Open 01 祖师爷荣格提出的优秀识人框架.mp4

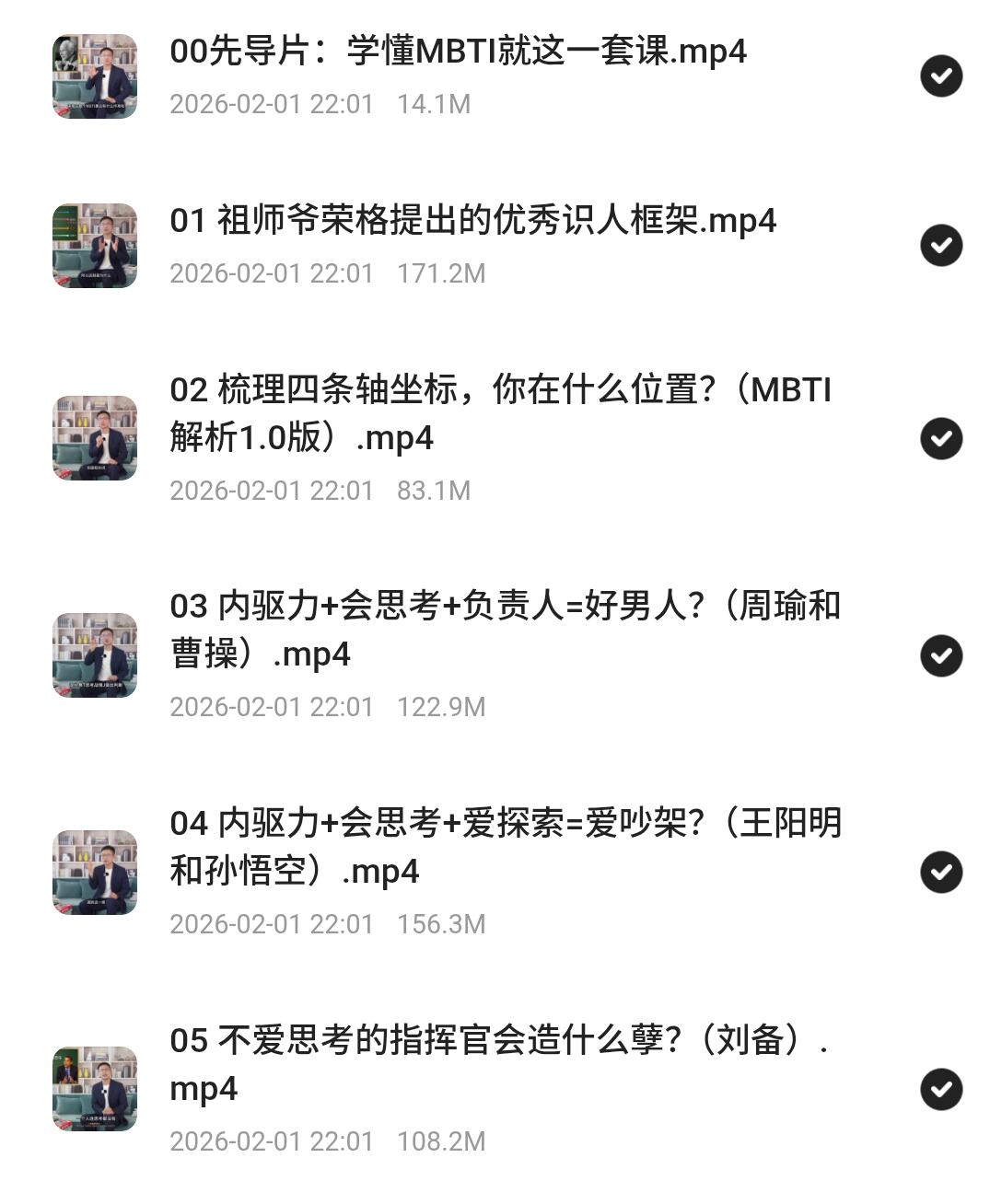point(472,221)
